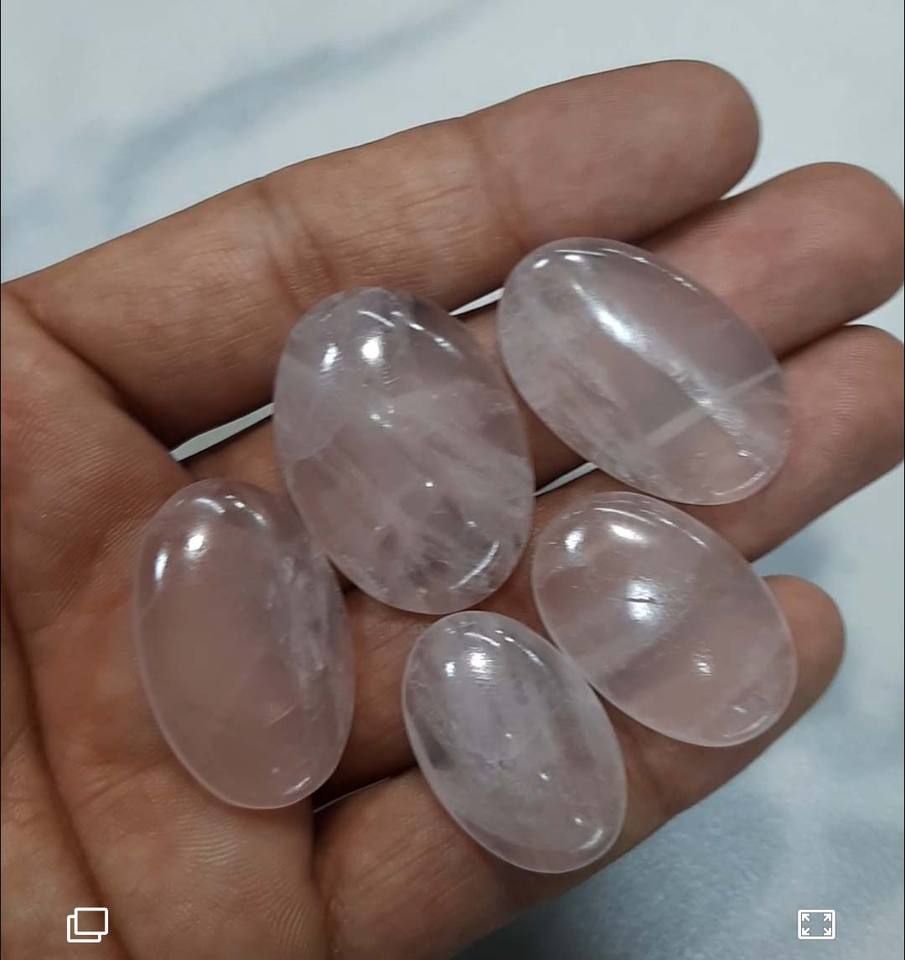Expand the photo to fullscreen
The image size is (905, 960).
(816, 924)
